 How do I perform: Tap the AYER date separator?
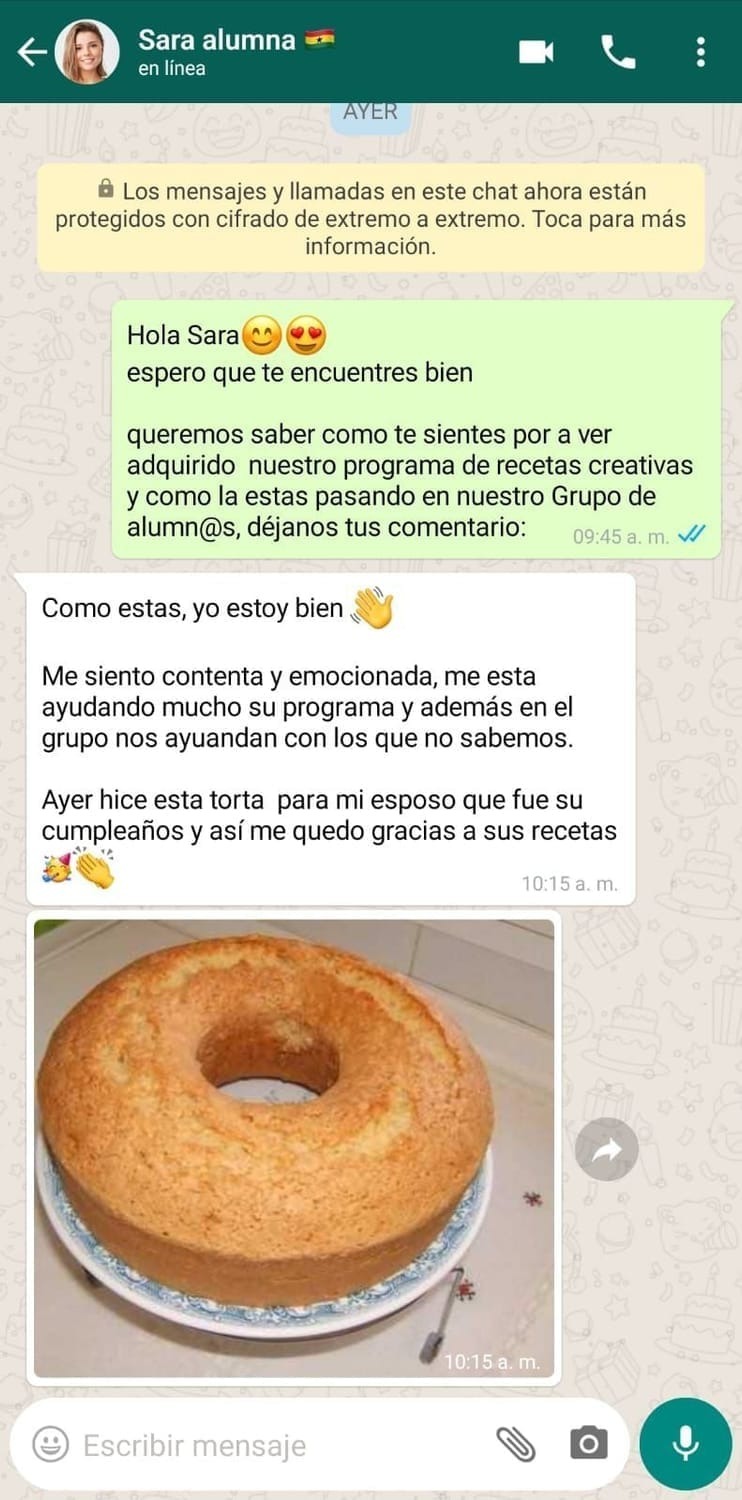pos(370,111)
